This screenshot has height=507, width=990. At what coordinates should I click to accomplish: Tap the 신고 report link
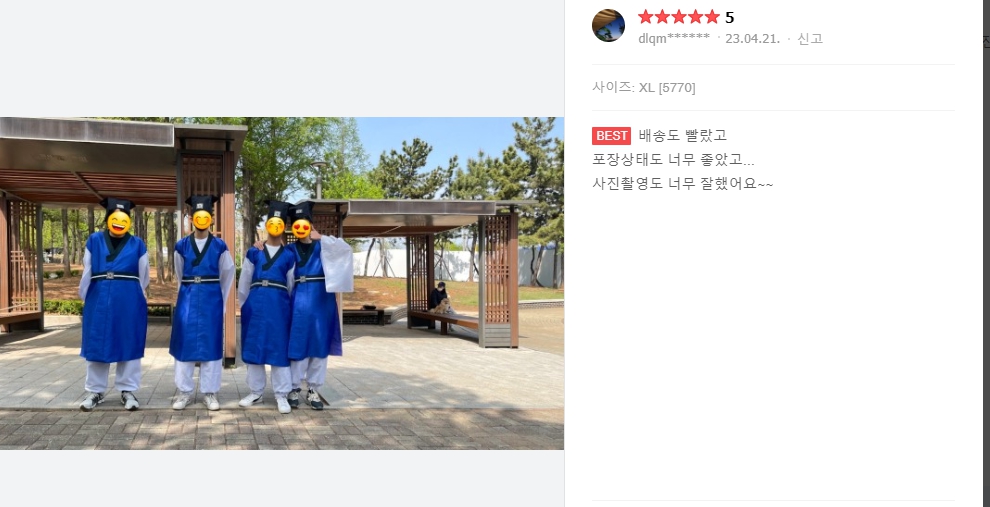809,39
